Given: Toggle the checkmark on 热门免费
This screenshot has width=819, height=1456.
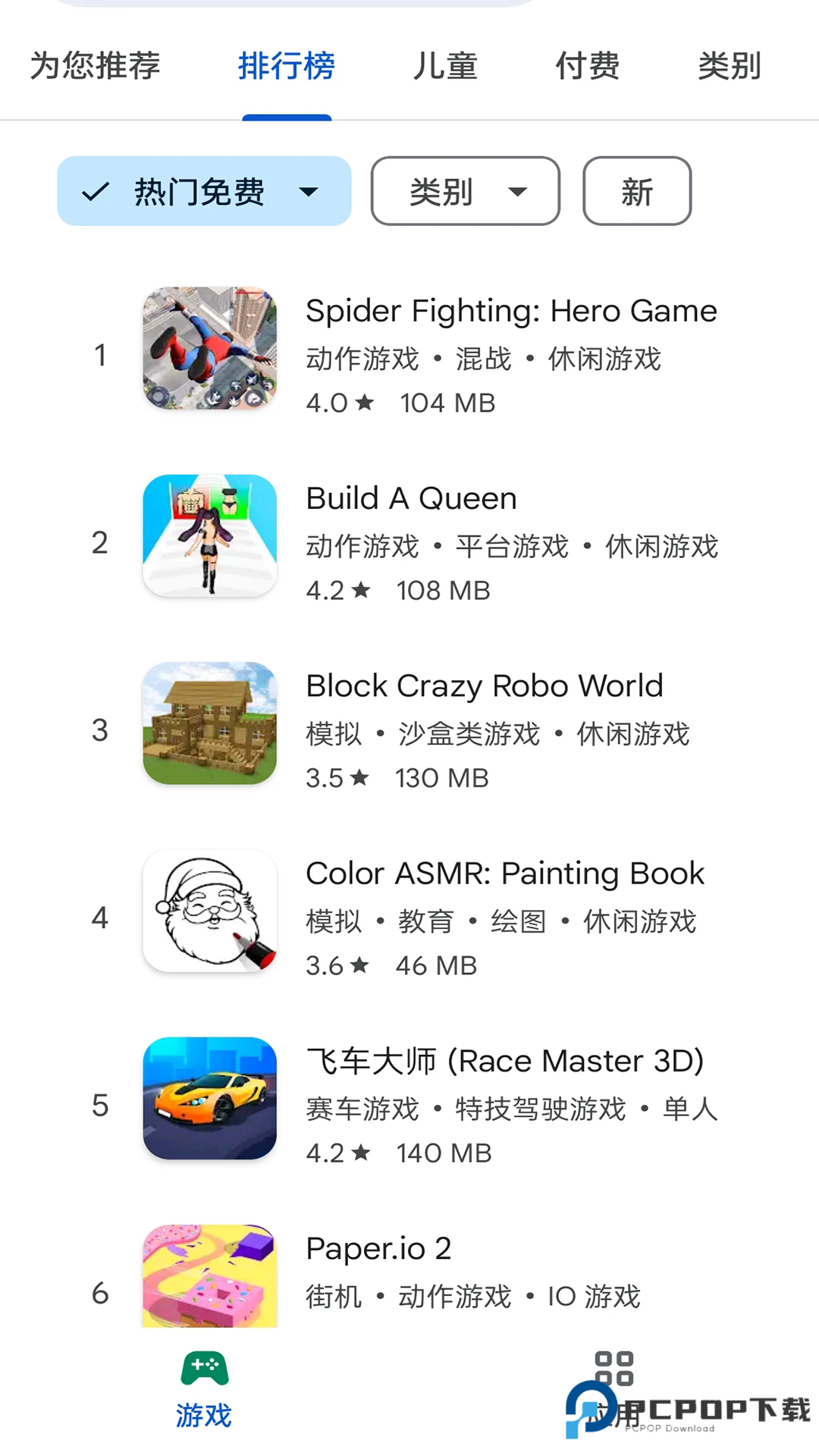Looking at the screenshot, I should 93,191.
